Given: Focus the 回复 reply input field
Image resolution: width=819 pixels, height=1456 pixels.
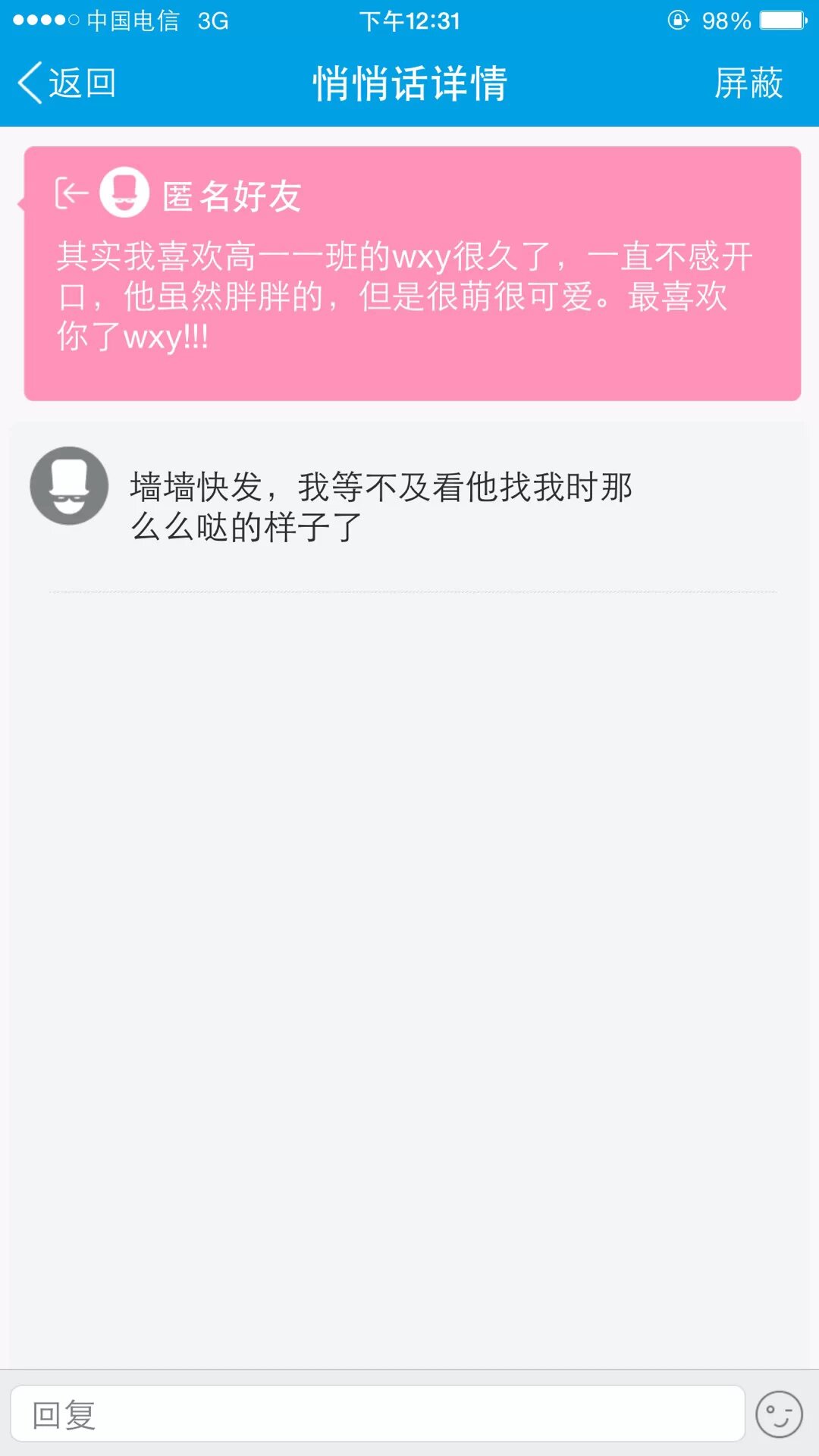Looking at the screenshot, I should 377,1414.
